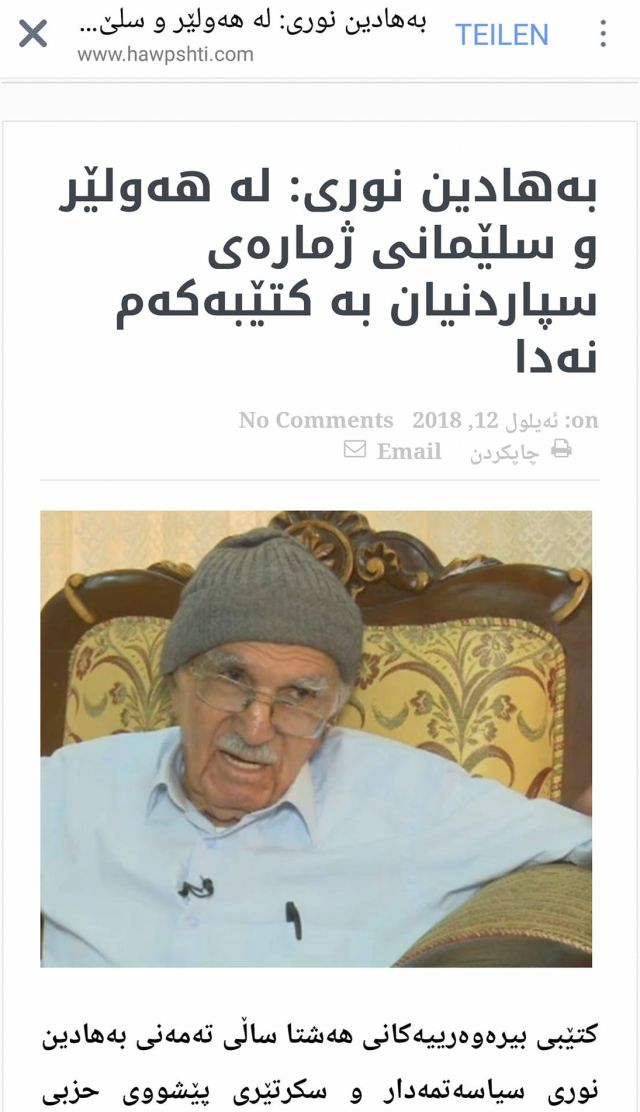Print the article via چاپکردن
Screen dimensions: 640x1112
pos(520,452)
